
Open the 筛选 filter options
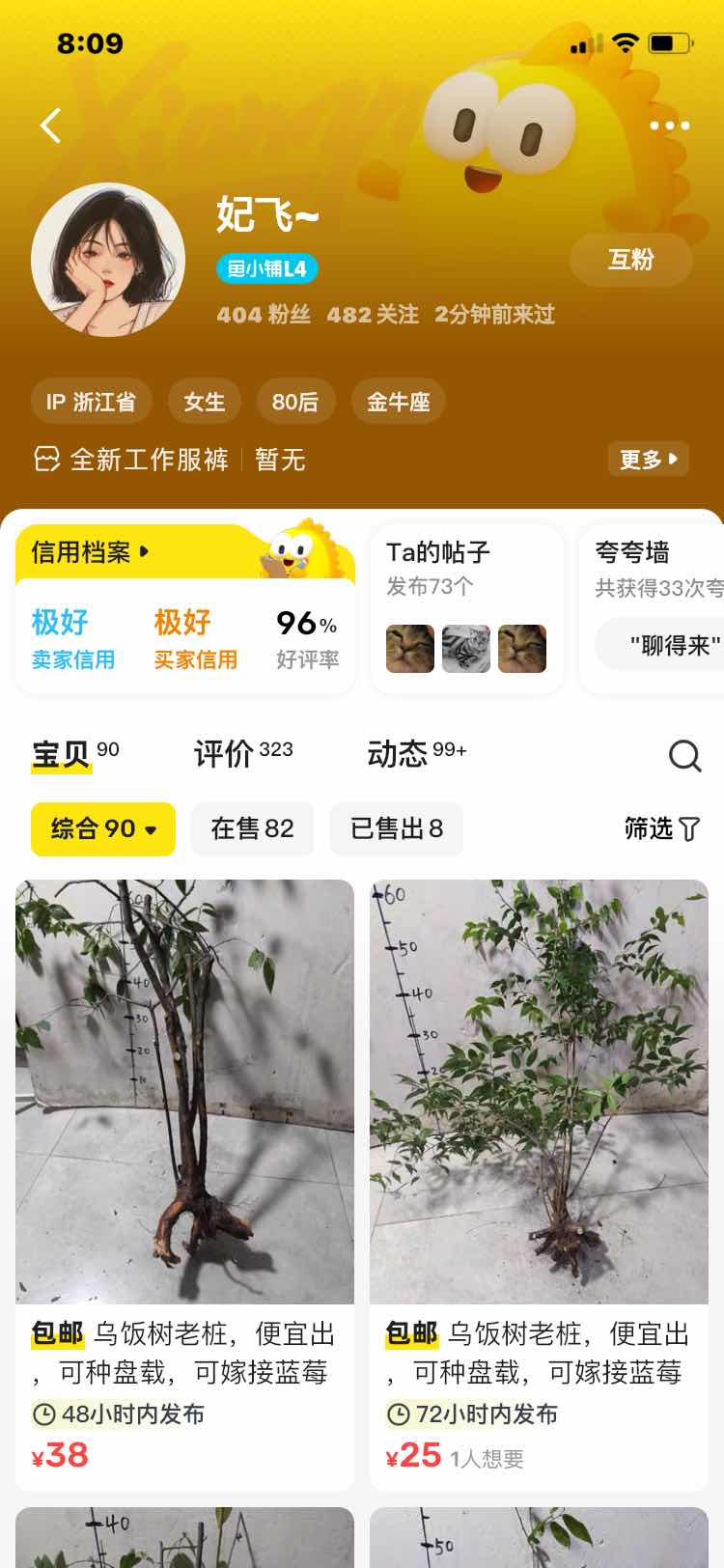pyautogui.click(x=661, y=828)
